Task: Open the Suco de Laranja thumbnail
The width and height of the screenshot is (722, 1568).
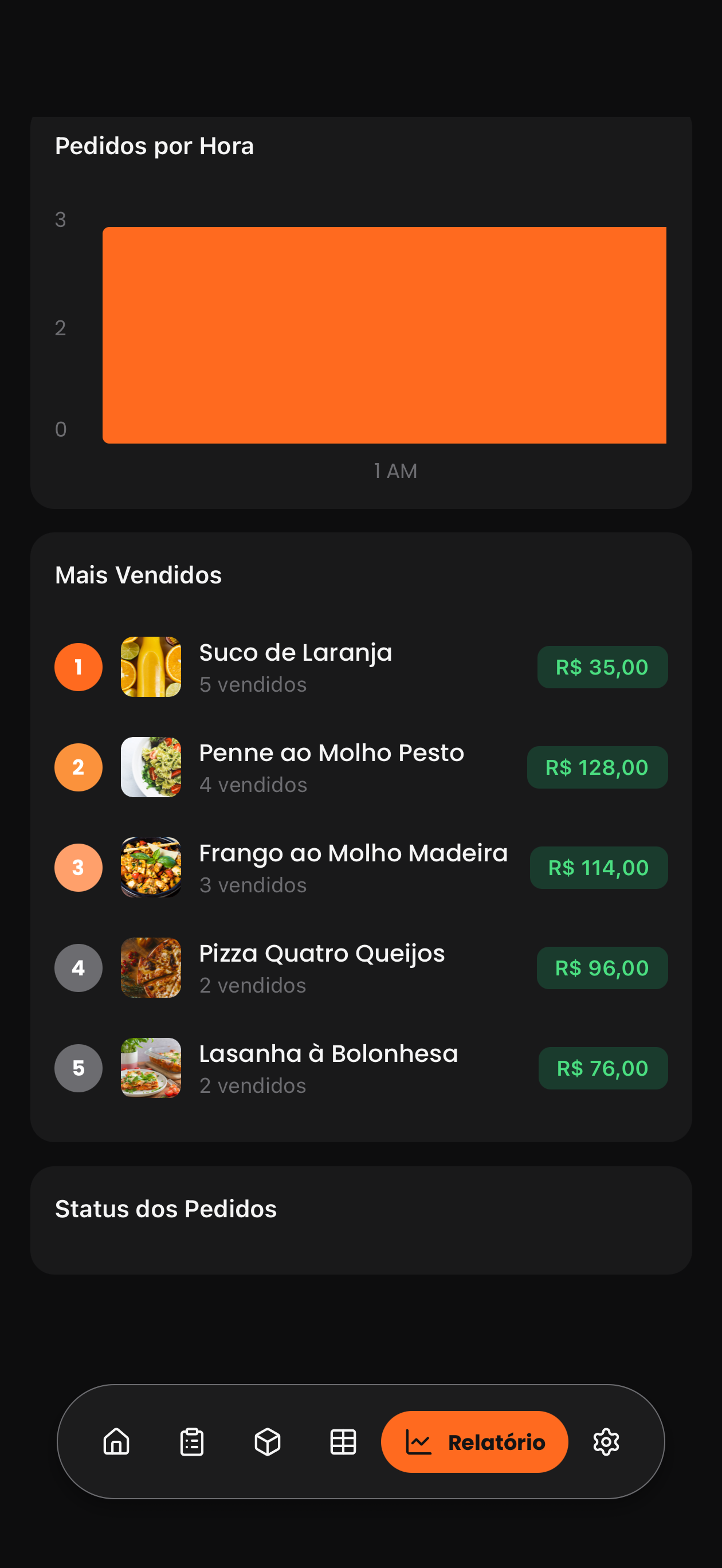Action: click(x=150, y=667)
